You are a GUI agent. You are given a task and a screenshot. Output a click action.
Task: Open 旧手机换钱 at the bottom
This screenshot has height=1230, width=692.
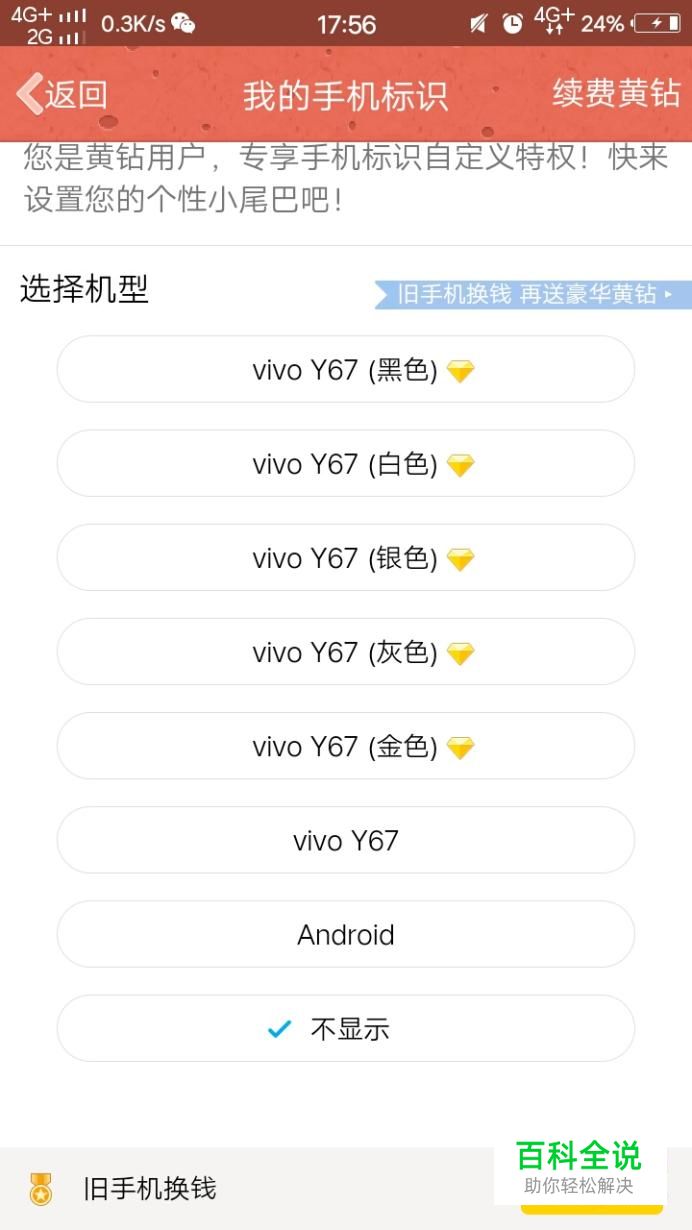click(x=149, y=1188)
